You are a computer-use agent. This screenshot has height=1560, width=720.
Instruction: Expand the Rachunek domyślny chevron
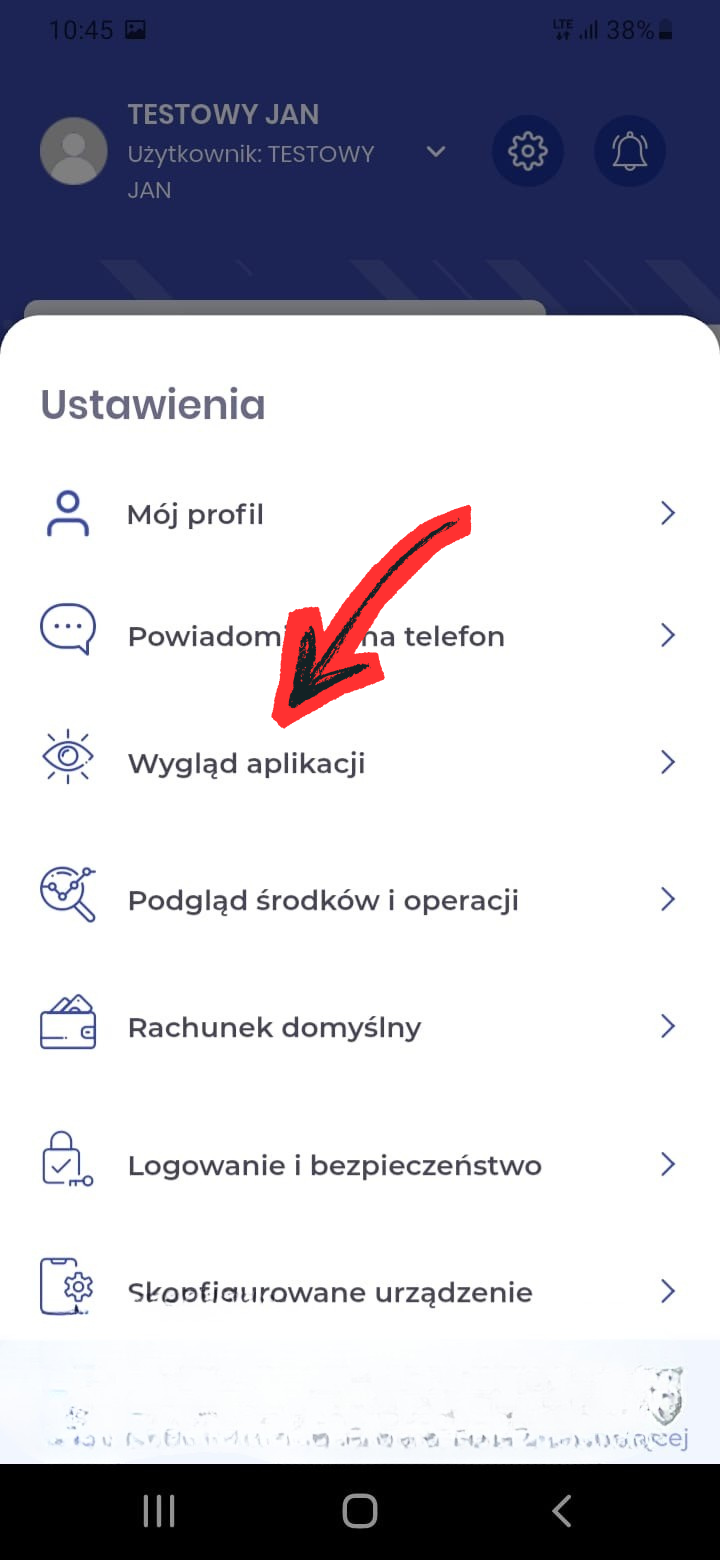click(667, 1025)
